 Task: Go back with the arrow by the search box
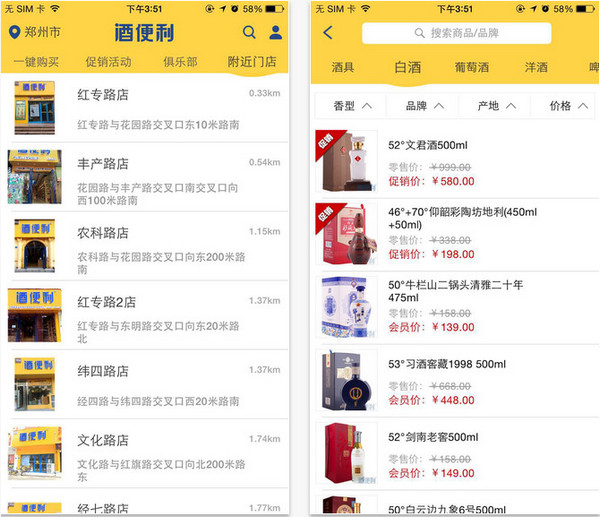pyautogui.click(x=328, y=32)
